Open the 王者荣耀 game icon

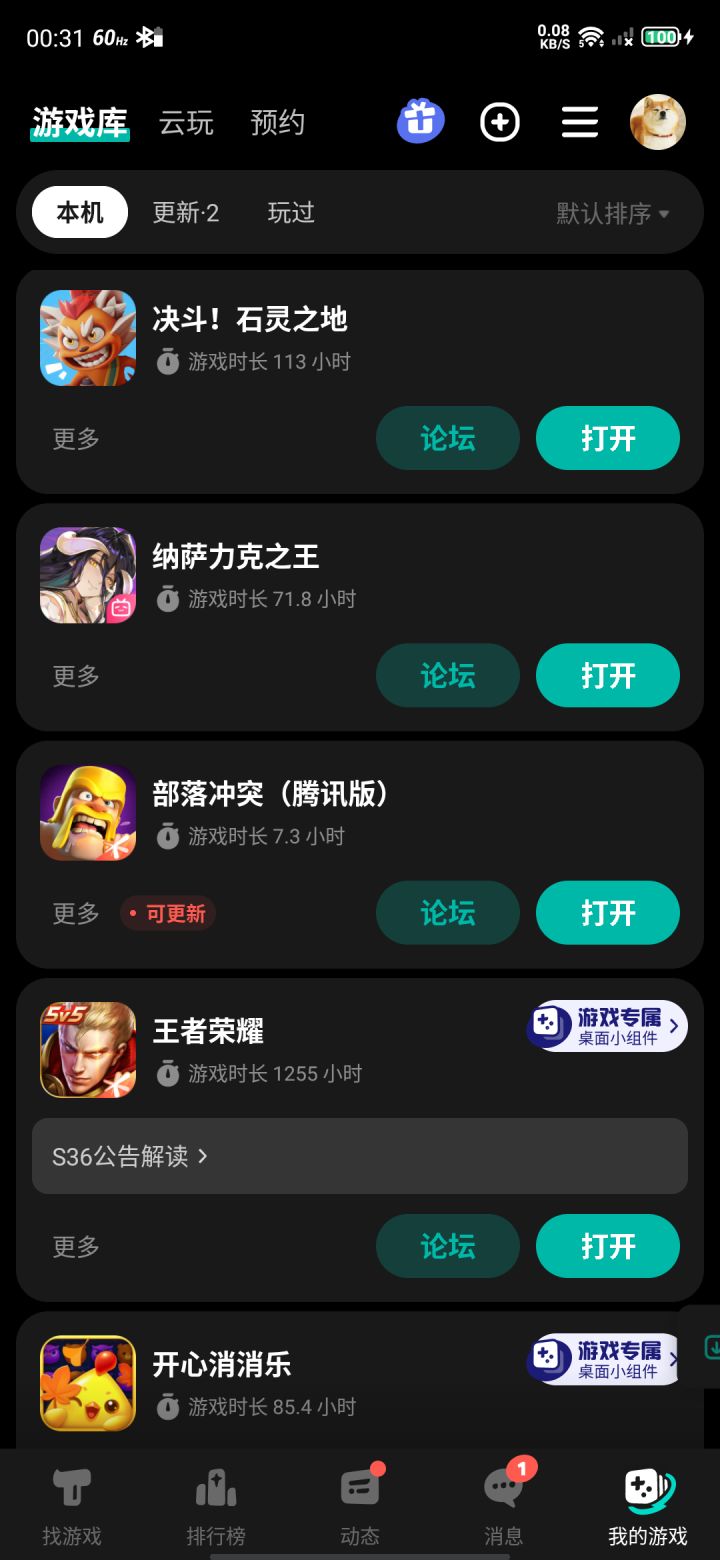tap(87, 1049)
